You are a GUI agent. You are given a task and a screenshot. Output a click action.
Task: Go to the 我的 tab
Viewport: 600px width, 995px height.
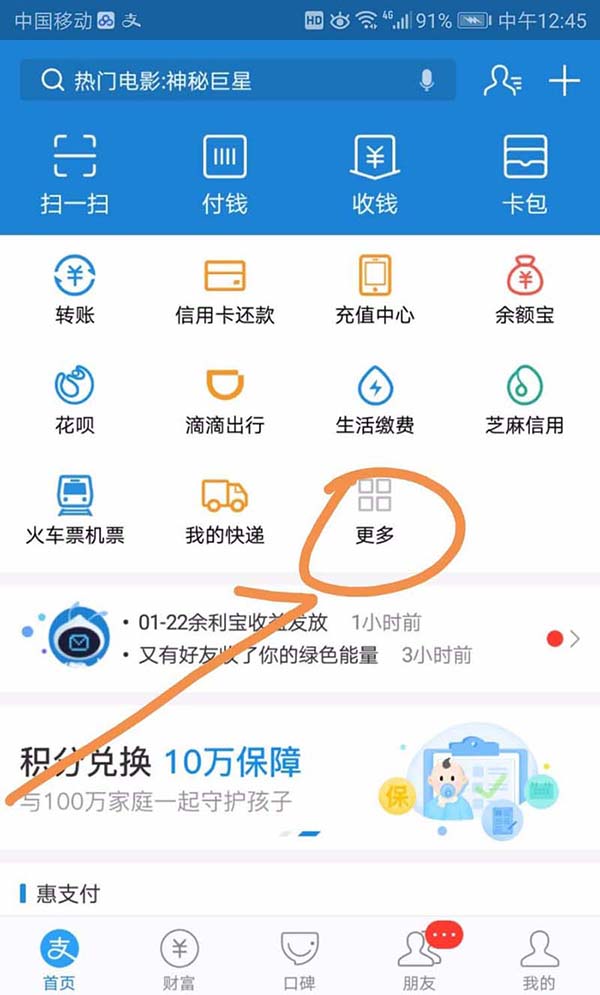pyautogui.click(x=539, y=958)
